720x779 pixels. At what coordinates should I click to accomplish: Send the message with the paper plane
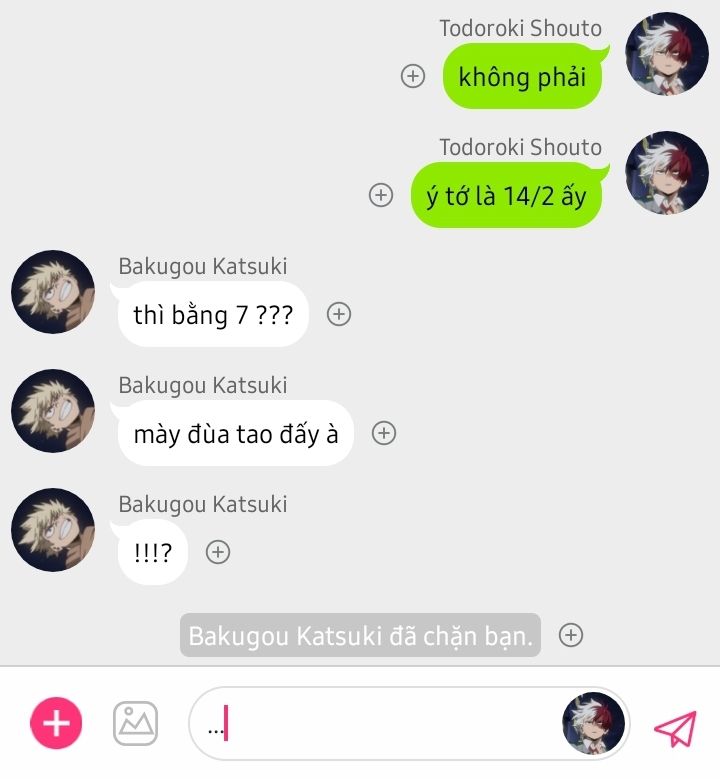point(675,728)
